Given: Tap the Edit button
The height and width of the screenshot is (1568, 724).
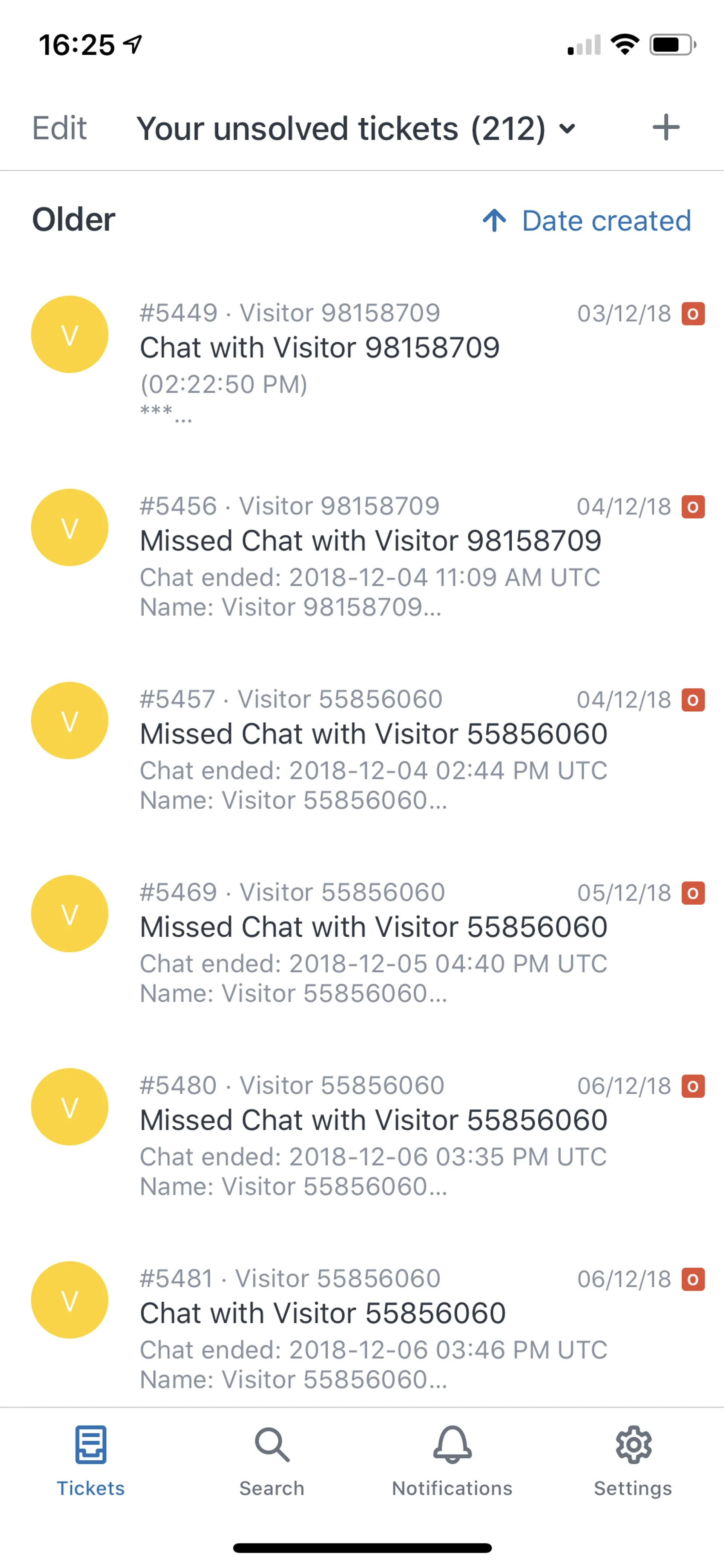Looking at the screenshot, I should [x=59, y=128].
